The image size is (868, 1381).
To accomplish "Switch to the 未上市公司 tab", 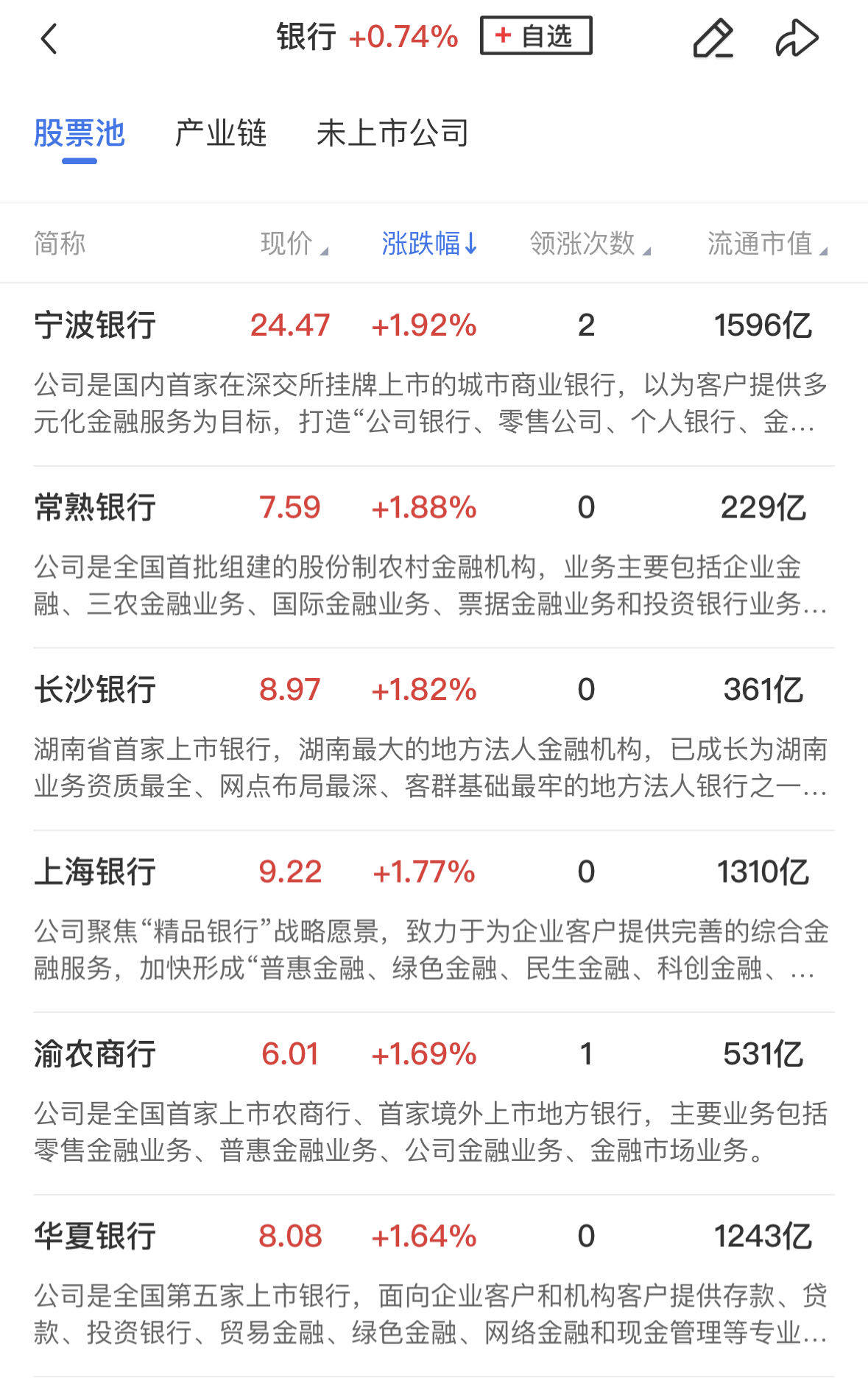I will tap(392, 133).
